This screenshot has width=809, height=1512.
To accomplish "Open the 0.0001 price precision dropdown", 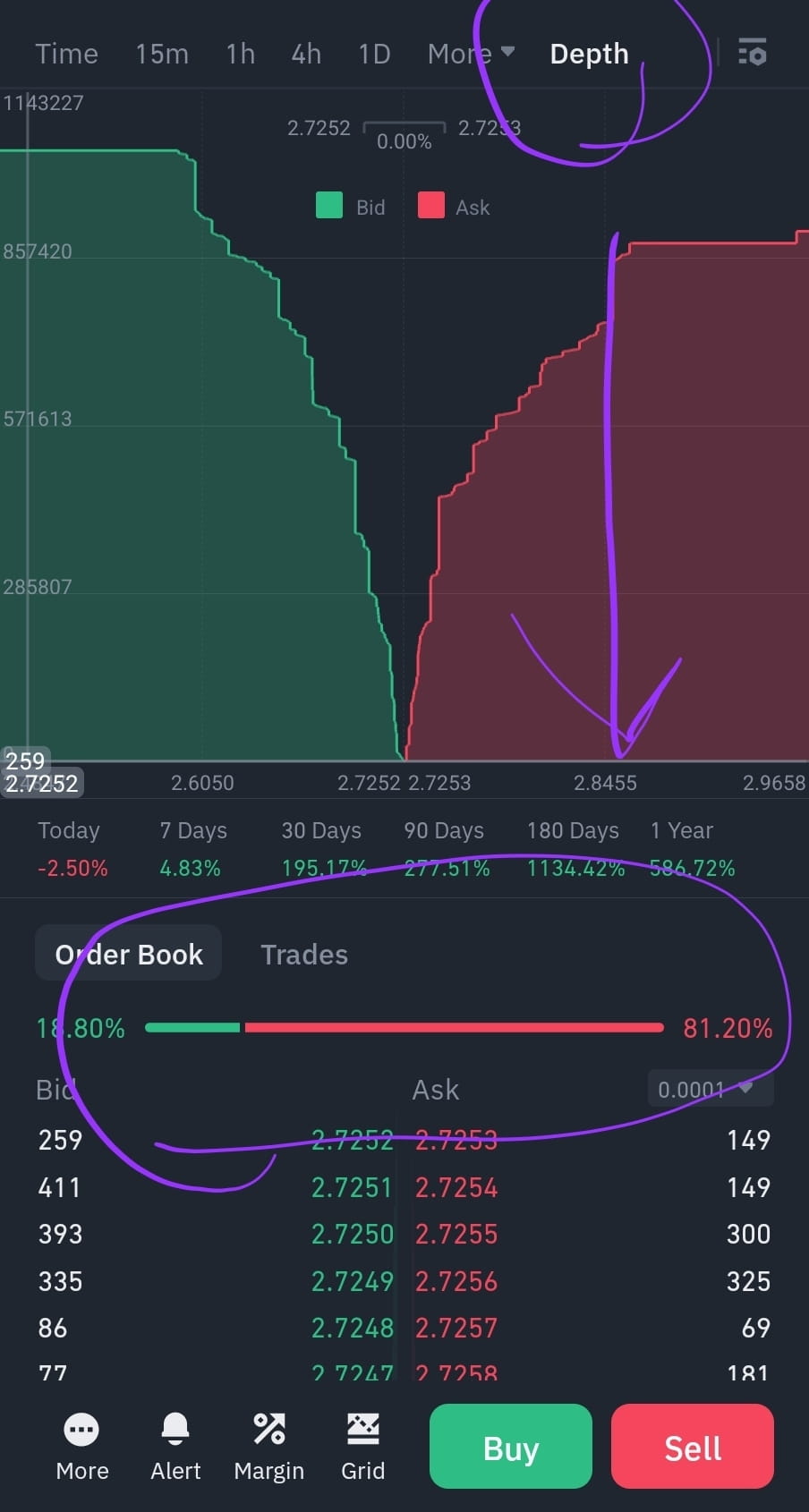I will pos(709,1088).
